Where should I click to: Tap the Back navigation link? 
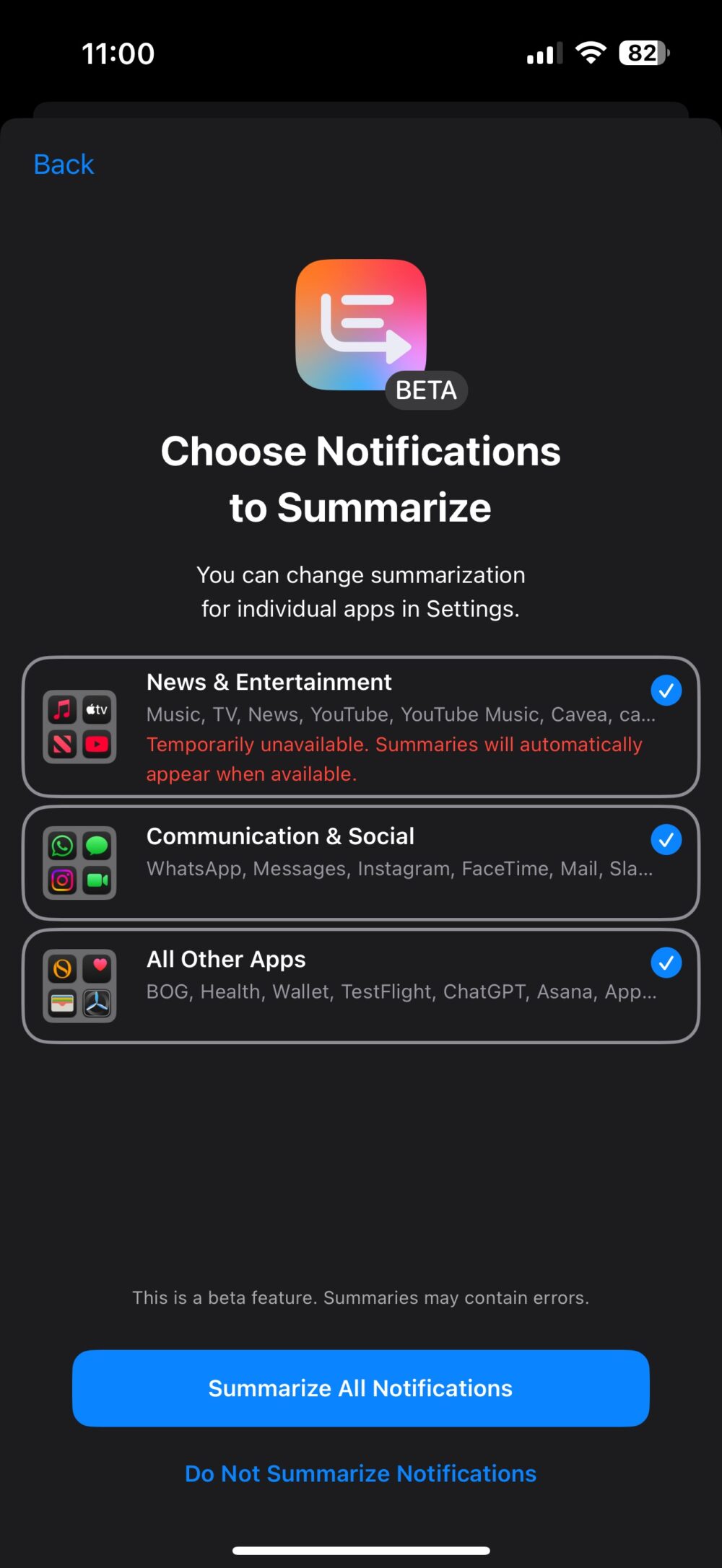tap(62, 164)
